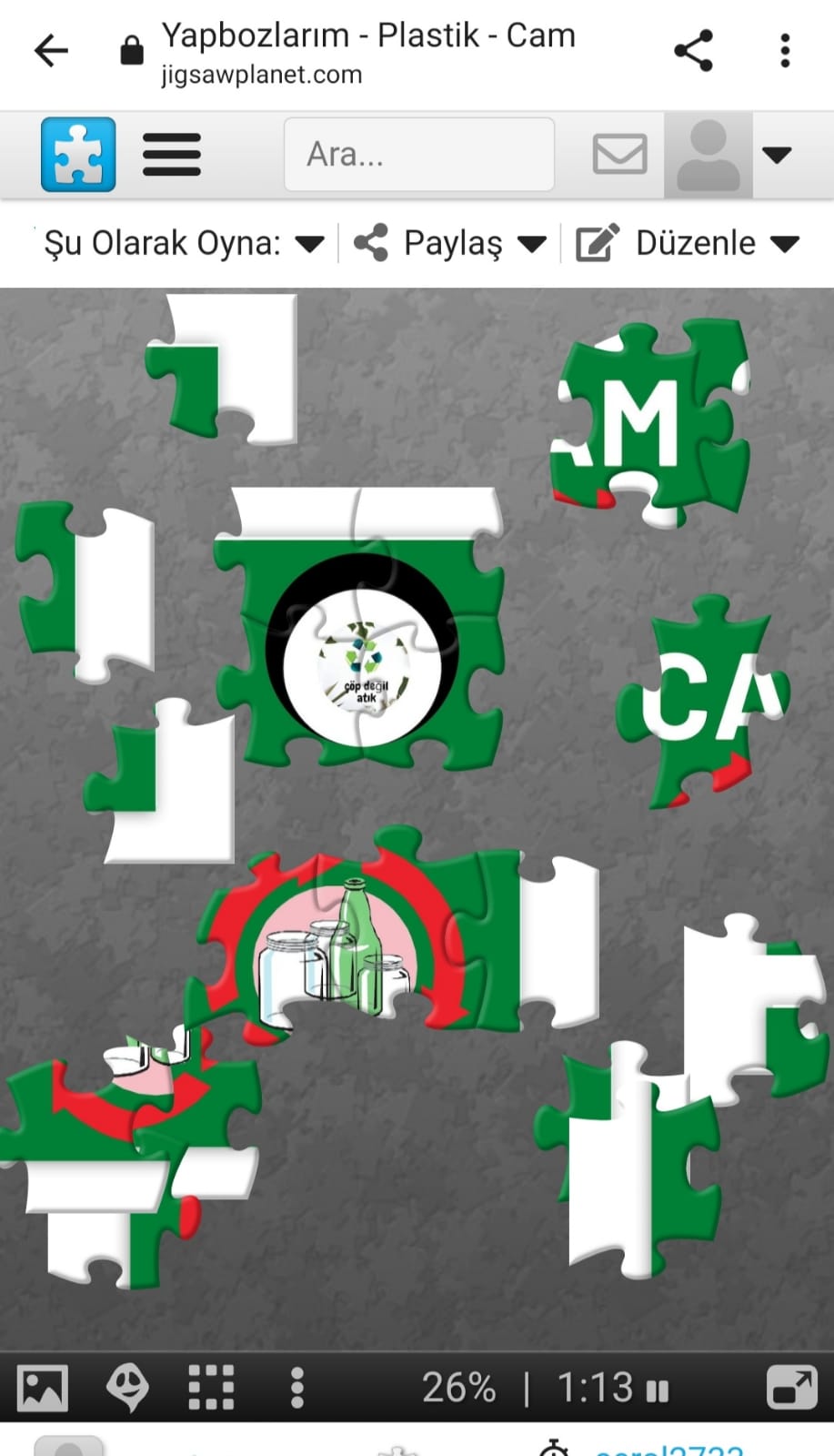Share this page from the browser bar
The width and height of the screenshot is (834, 1456).
pyautogui.click(x=693, y=51)
